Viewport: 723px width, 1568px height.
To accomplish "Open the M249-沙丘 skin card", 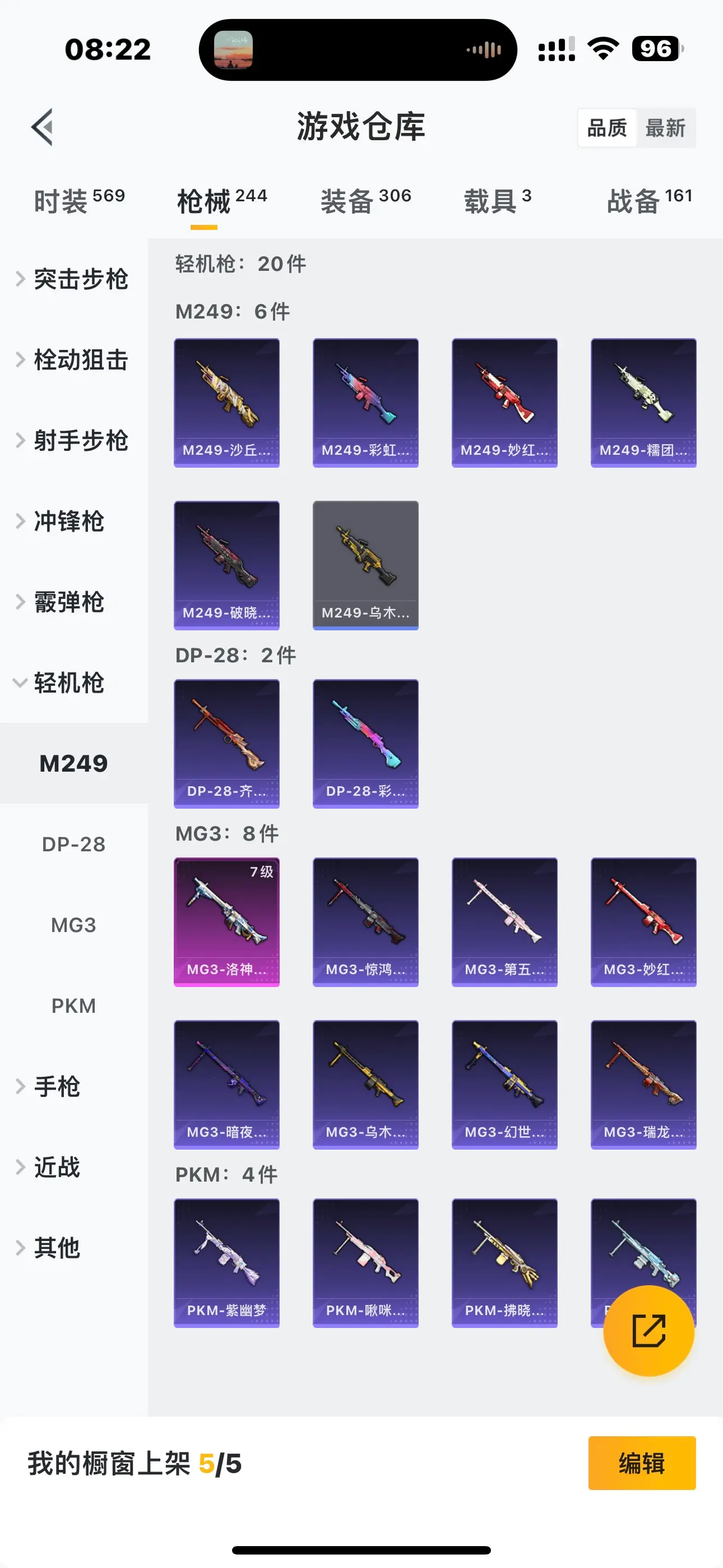I will (x=226, y=403).
